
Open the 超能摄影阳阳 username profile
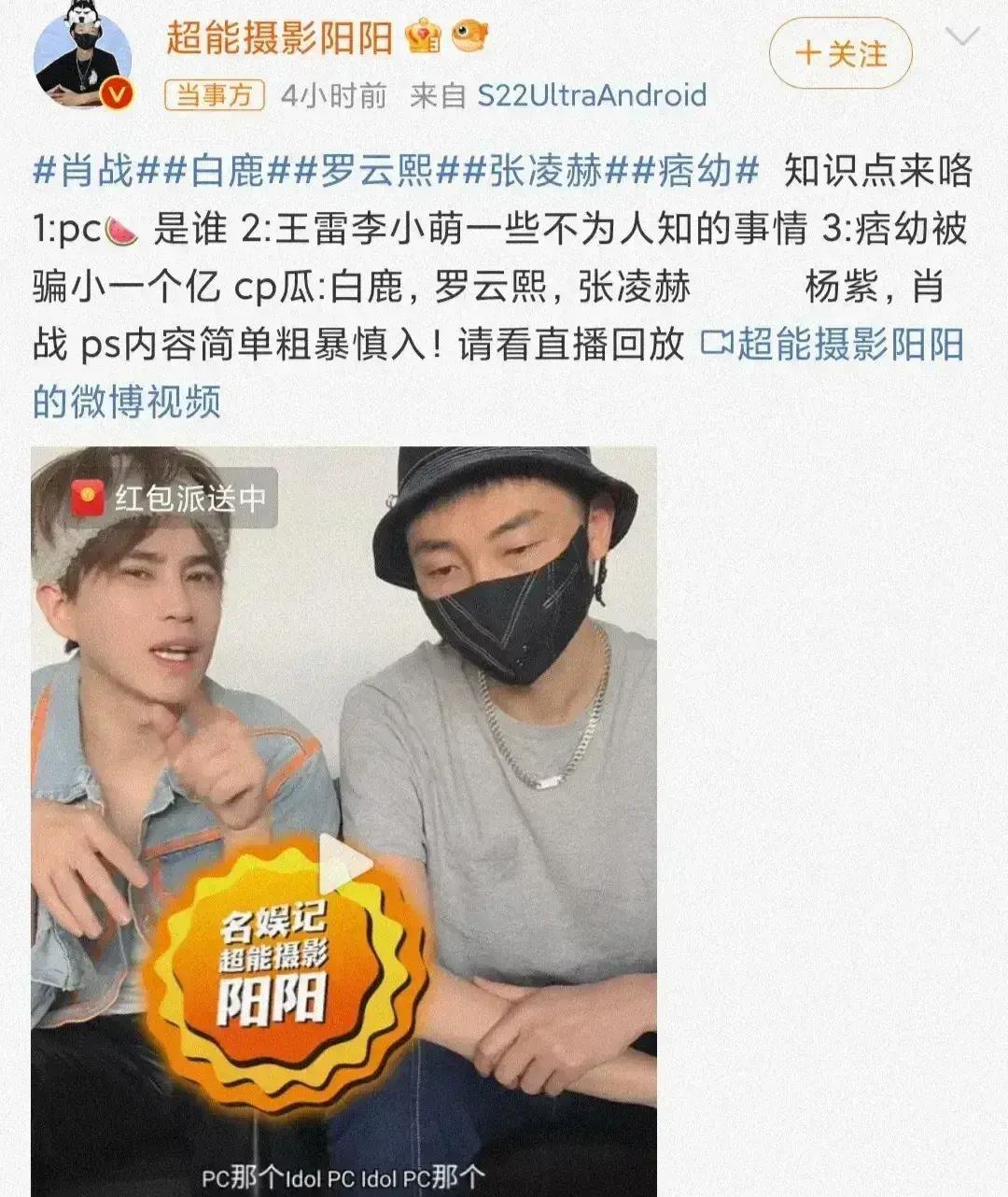(279, 37)
